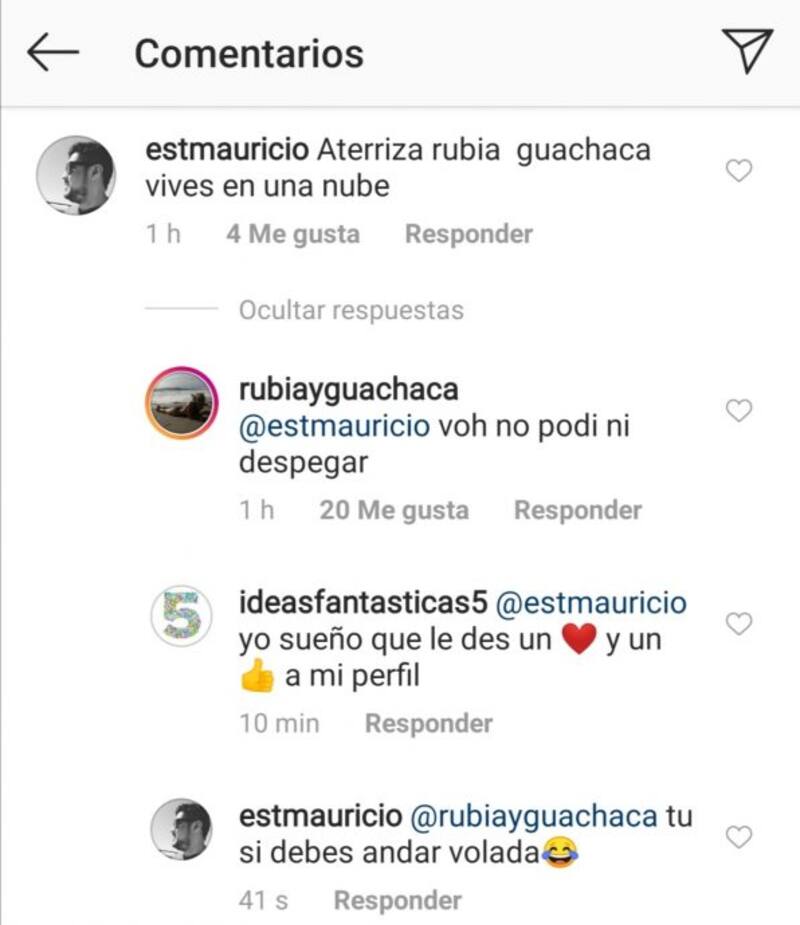Reply to rubiayguachaca's comment
The width and height of the screenshot is (800, 925).
pos(577,510)
